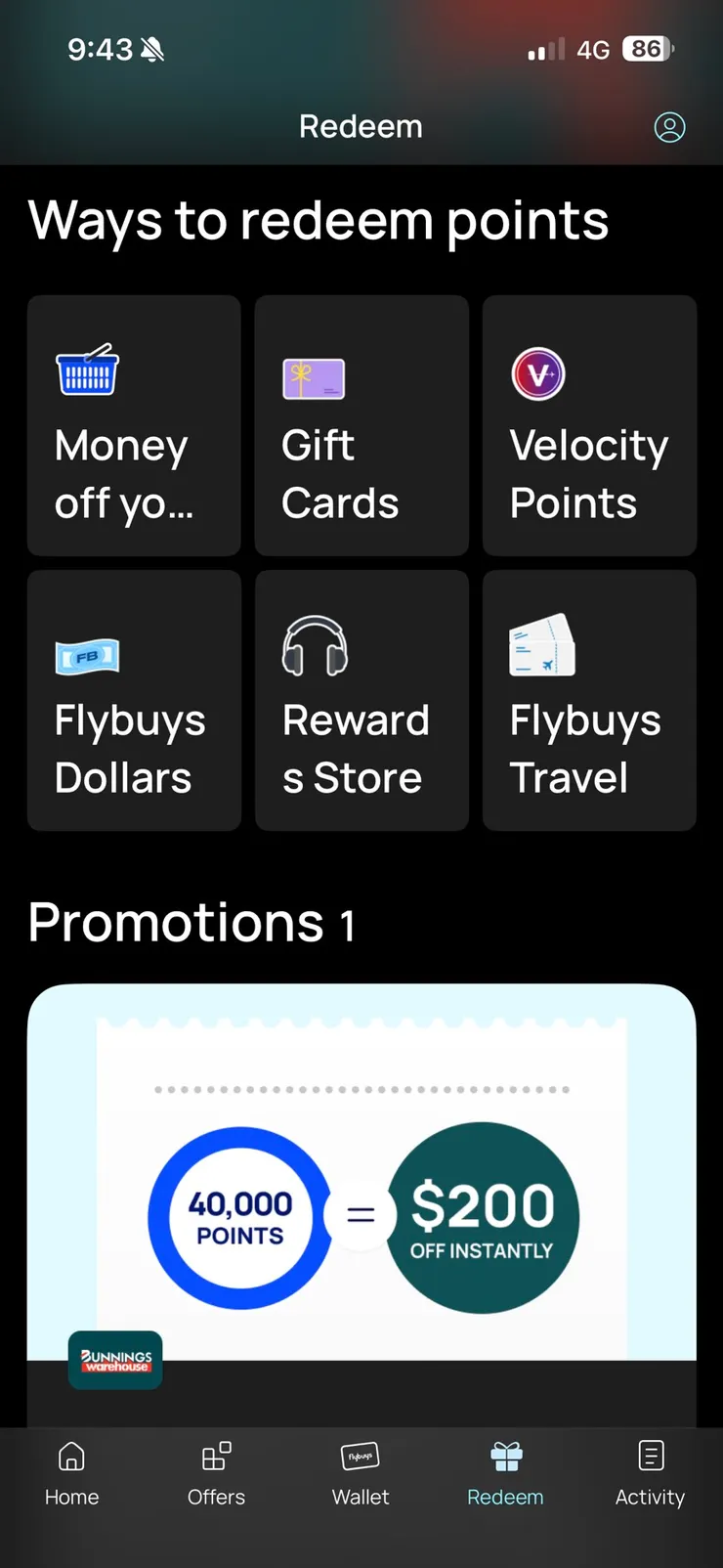Open Money off your shop tile
The image size is (723, 1568).
(x=134, y=425)
